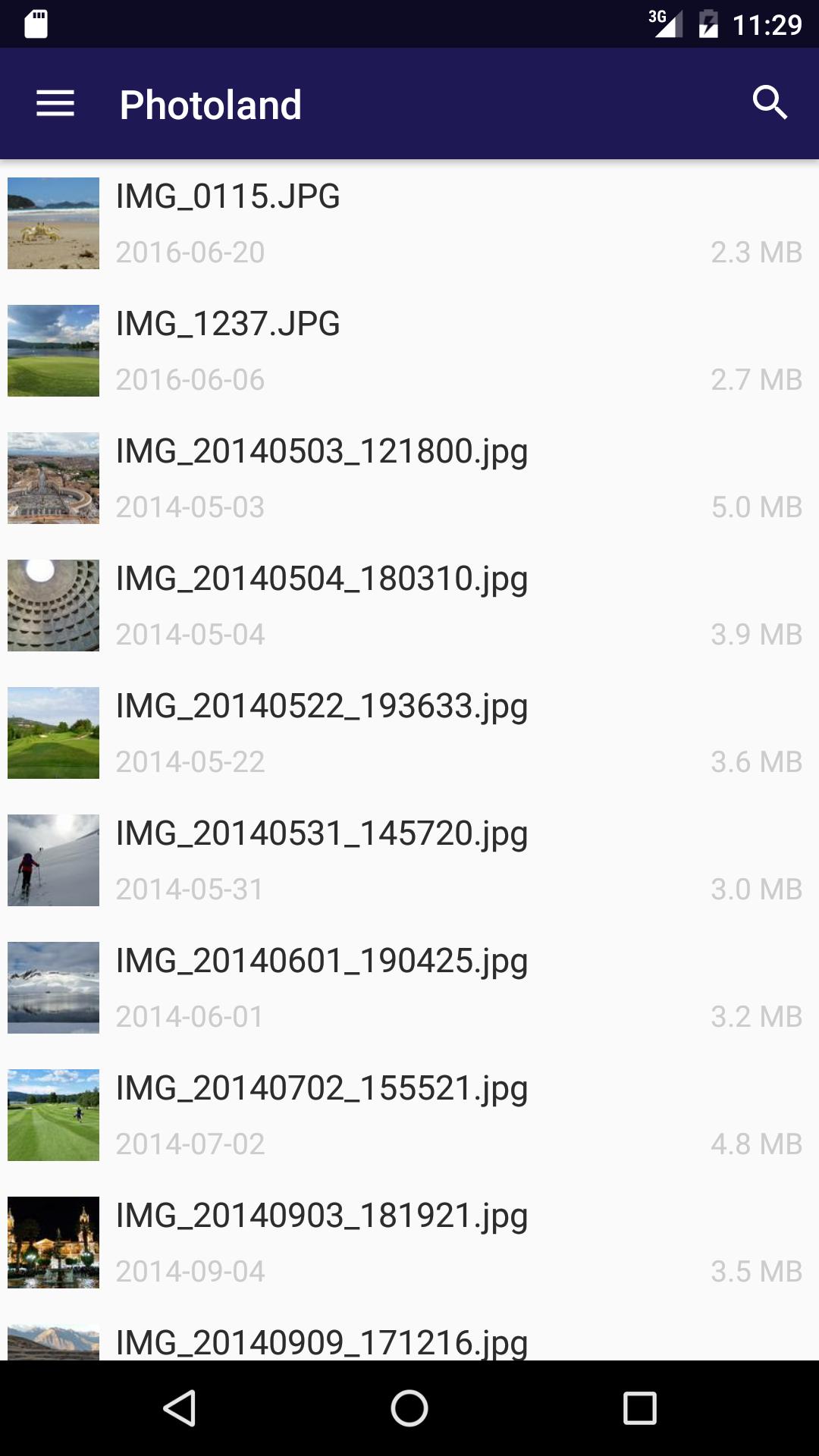
Task: Open photo IMG_0115.JPG
Action: coord(409,223)
